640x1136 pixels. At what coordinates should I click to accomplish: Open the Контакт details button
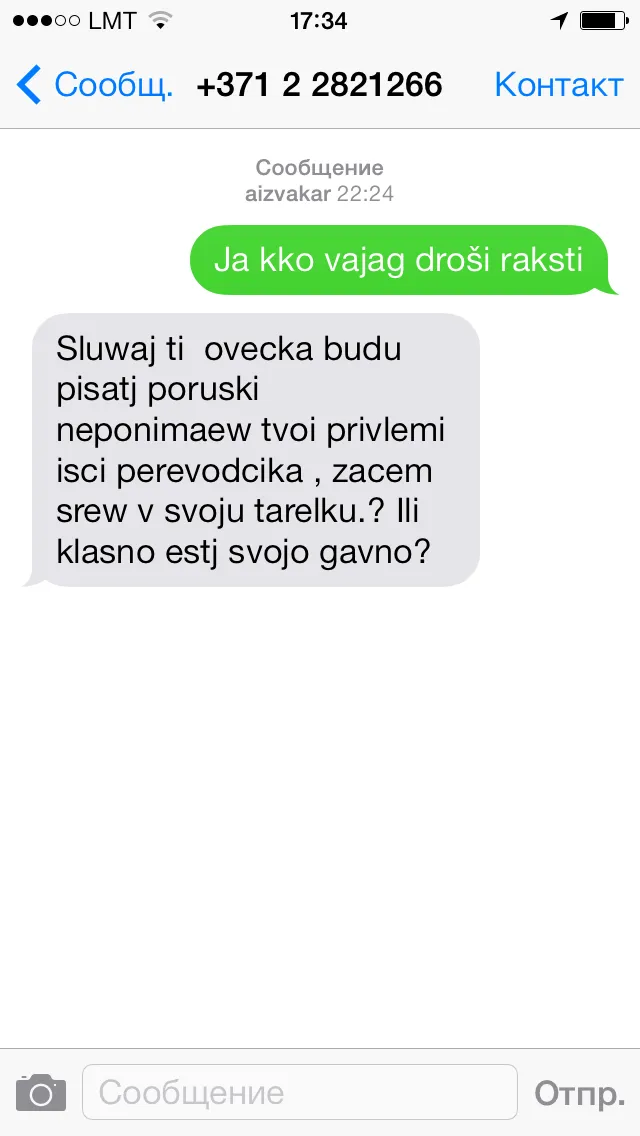559,85
